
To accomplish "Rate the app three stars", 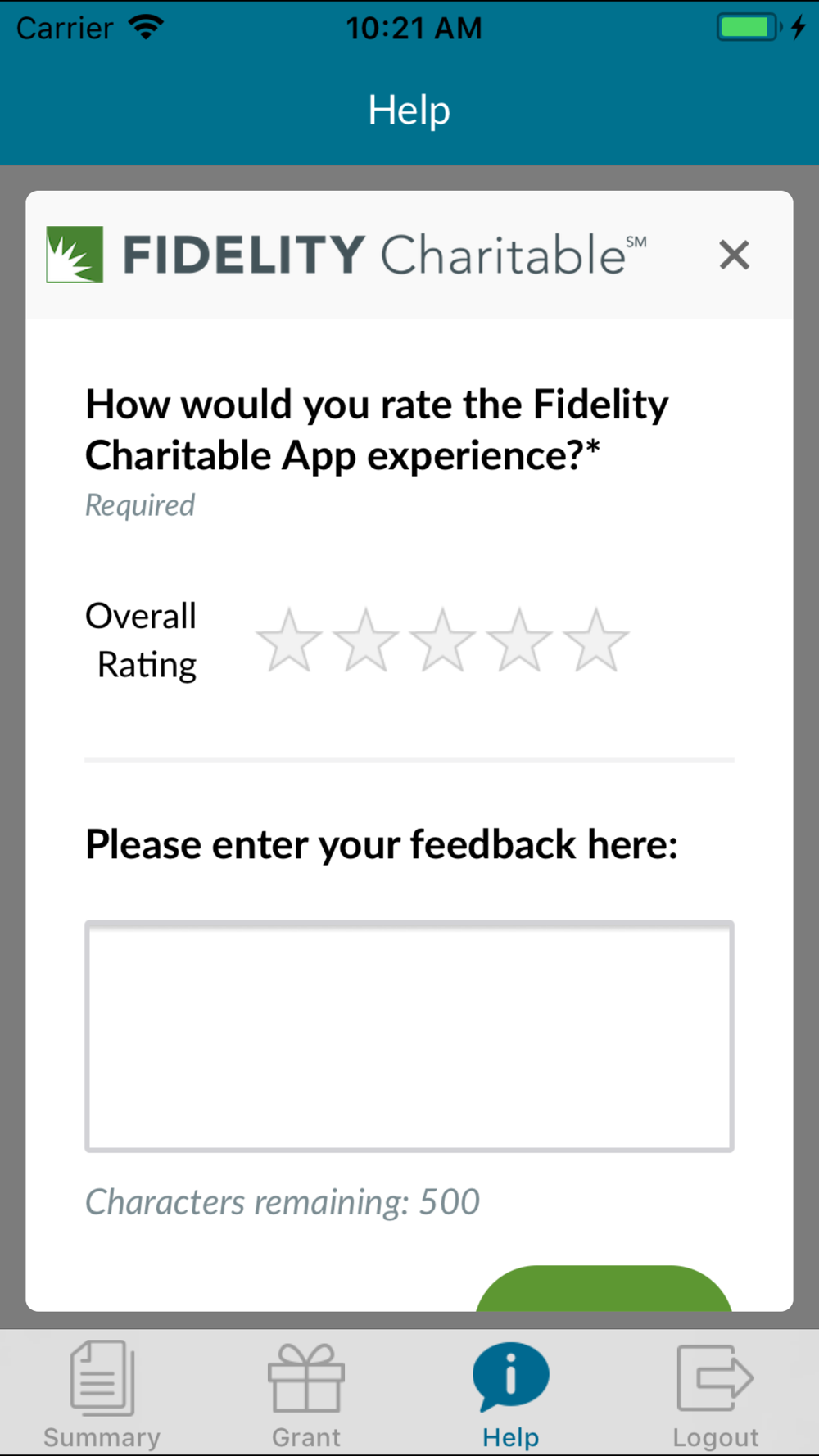I will [x=442, y=640].
